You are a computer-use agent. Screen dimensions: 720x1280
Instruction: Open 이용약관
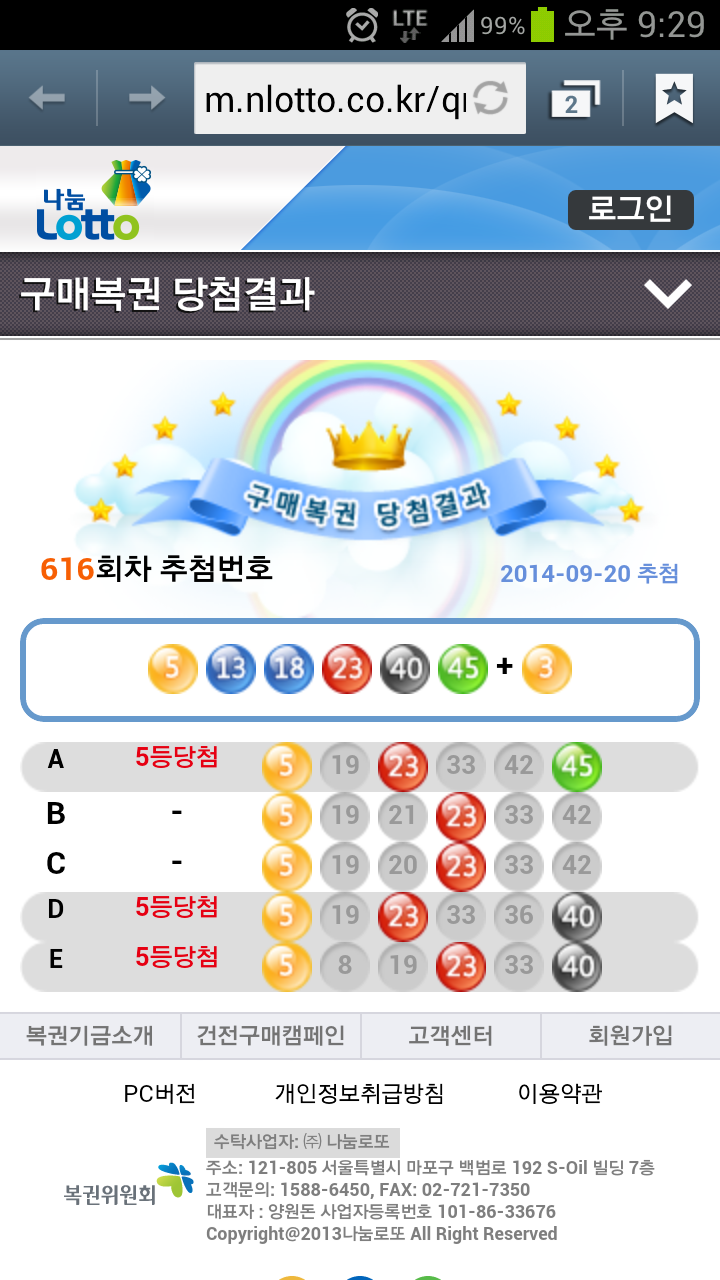pos(560,1093)
